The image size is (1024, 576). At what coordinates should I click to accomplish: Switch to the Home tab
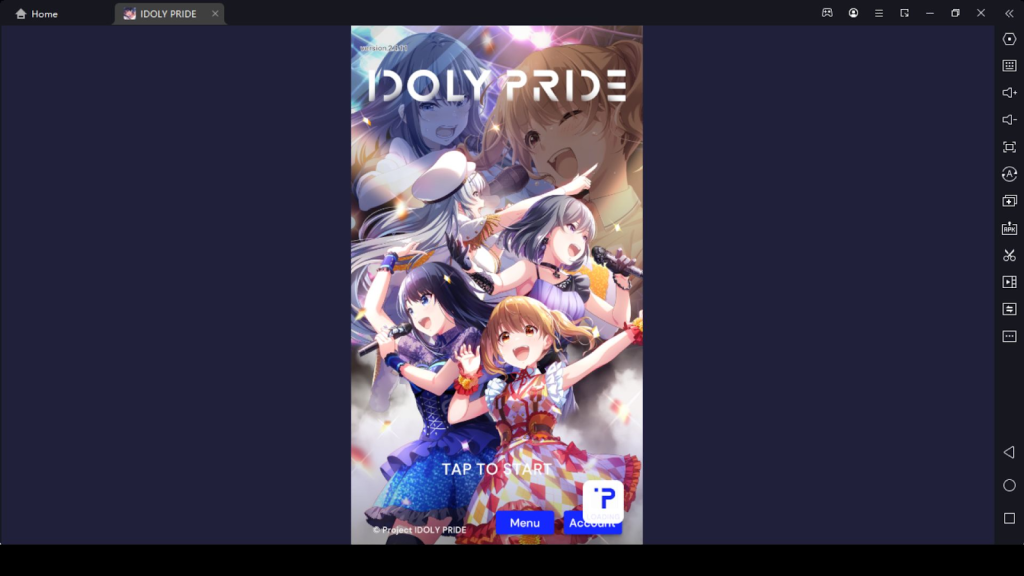(37, 14)
